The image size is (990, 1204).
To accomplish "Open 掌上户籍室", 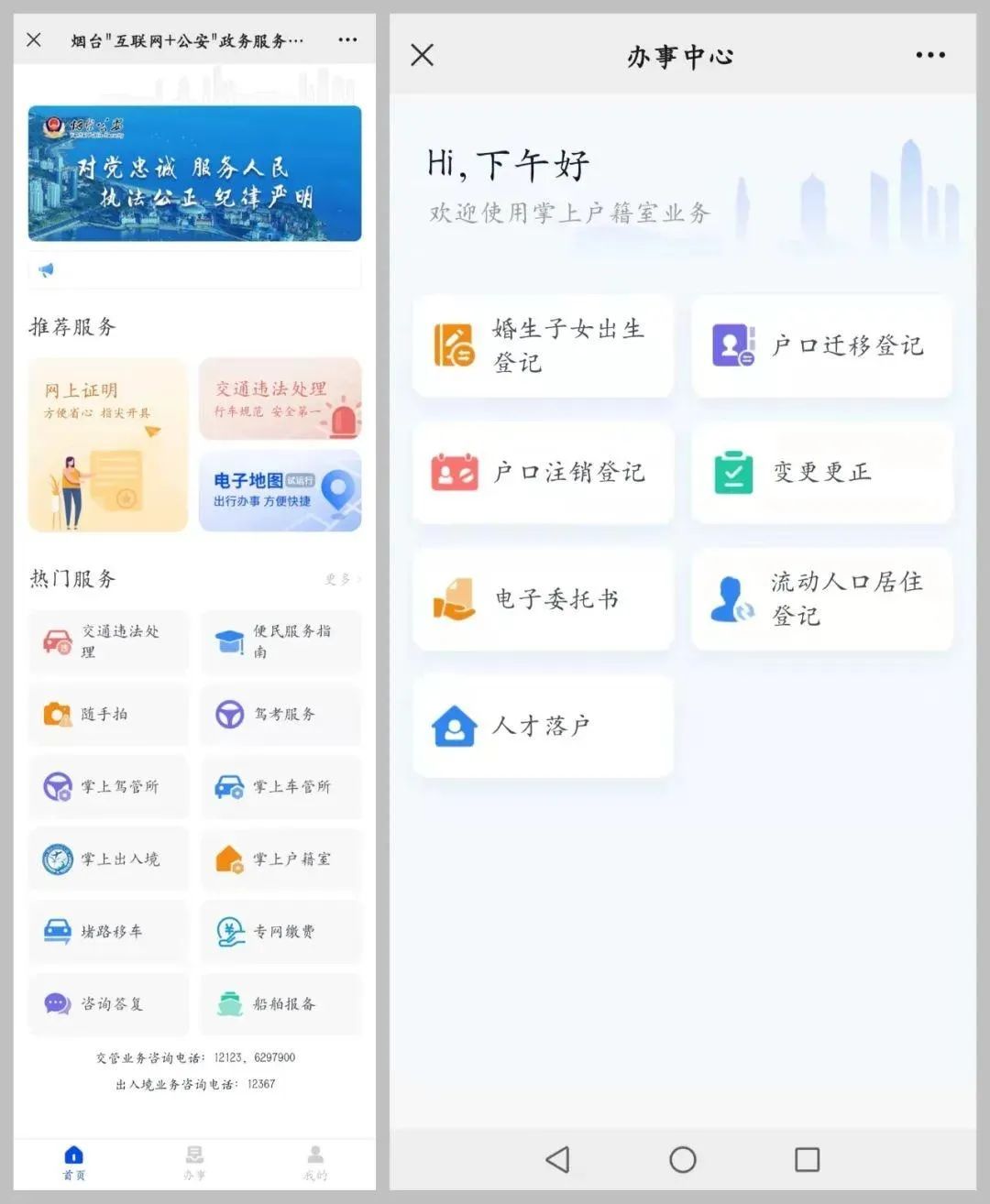I will (x=280, y=859).
